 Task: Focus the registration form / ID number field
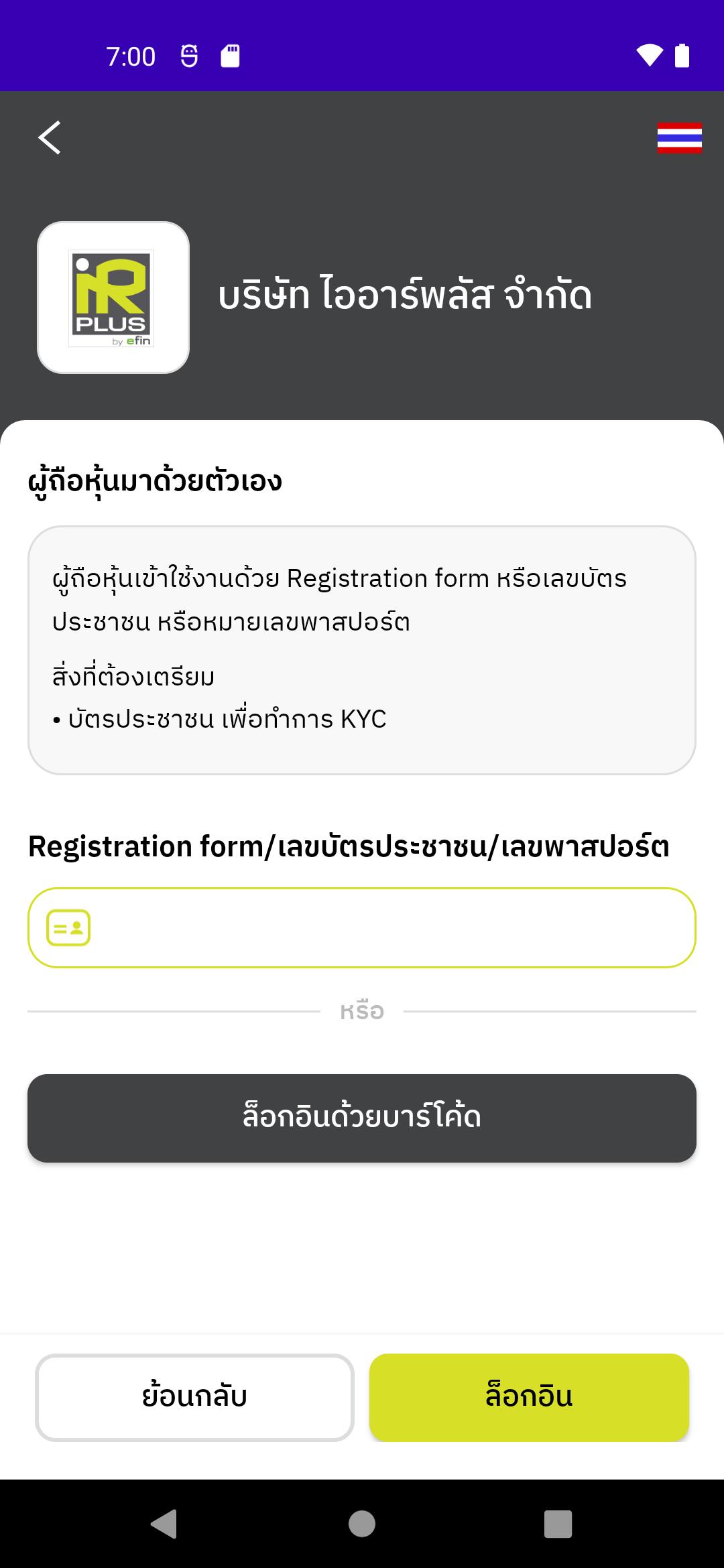coord(362,928)
